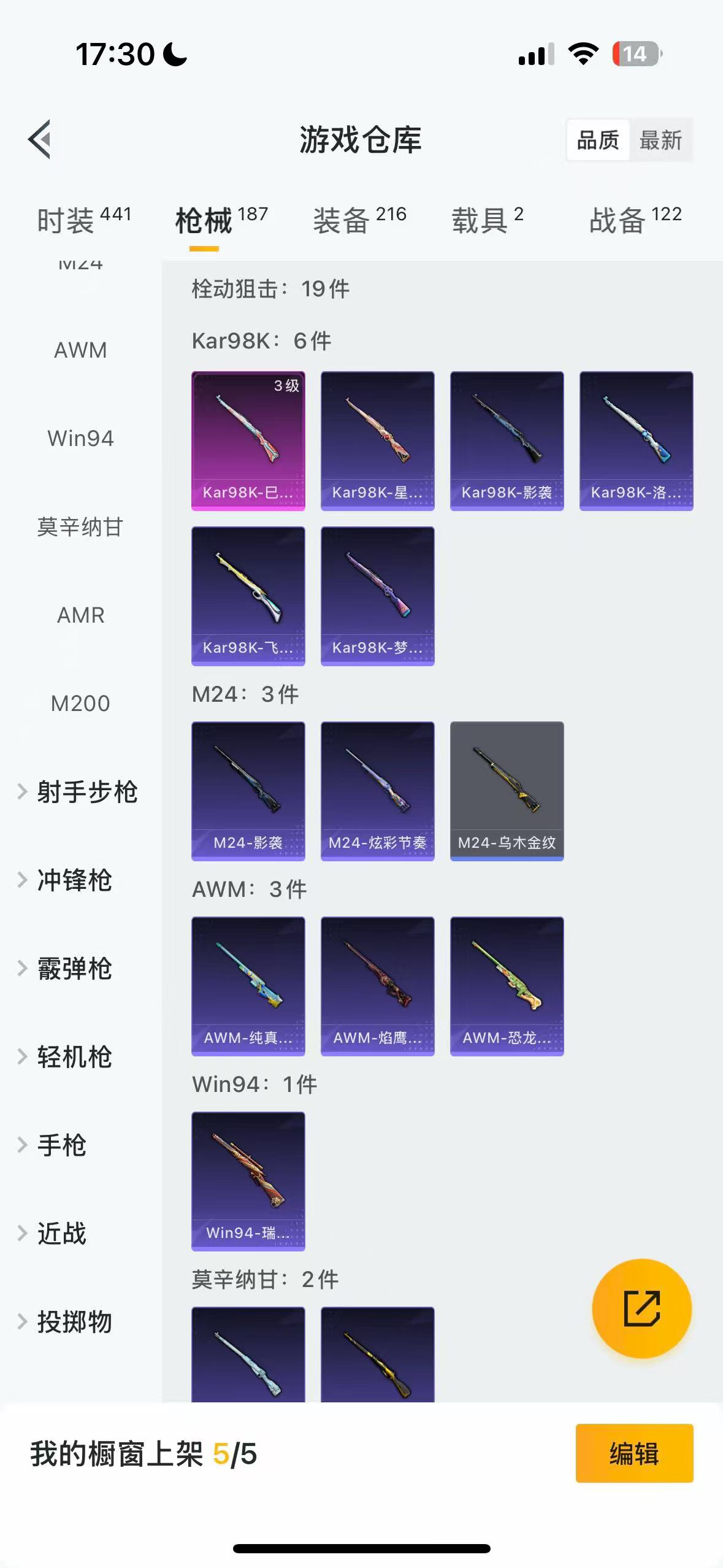This screenshot has width=723, height=1568.
Task: View the AWM-恐龙 skin
Action: pyautogui.click(x=507, y=986)
